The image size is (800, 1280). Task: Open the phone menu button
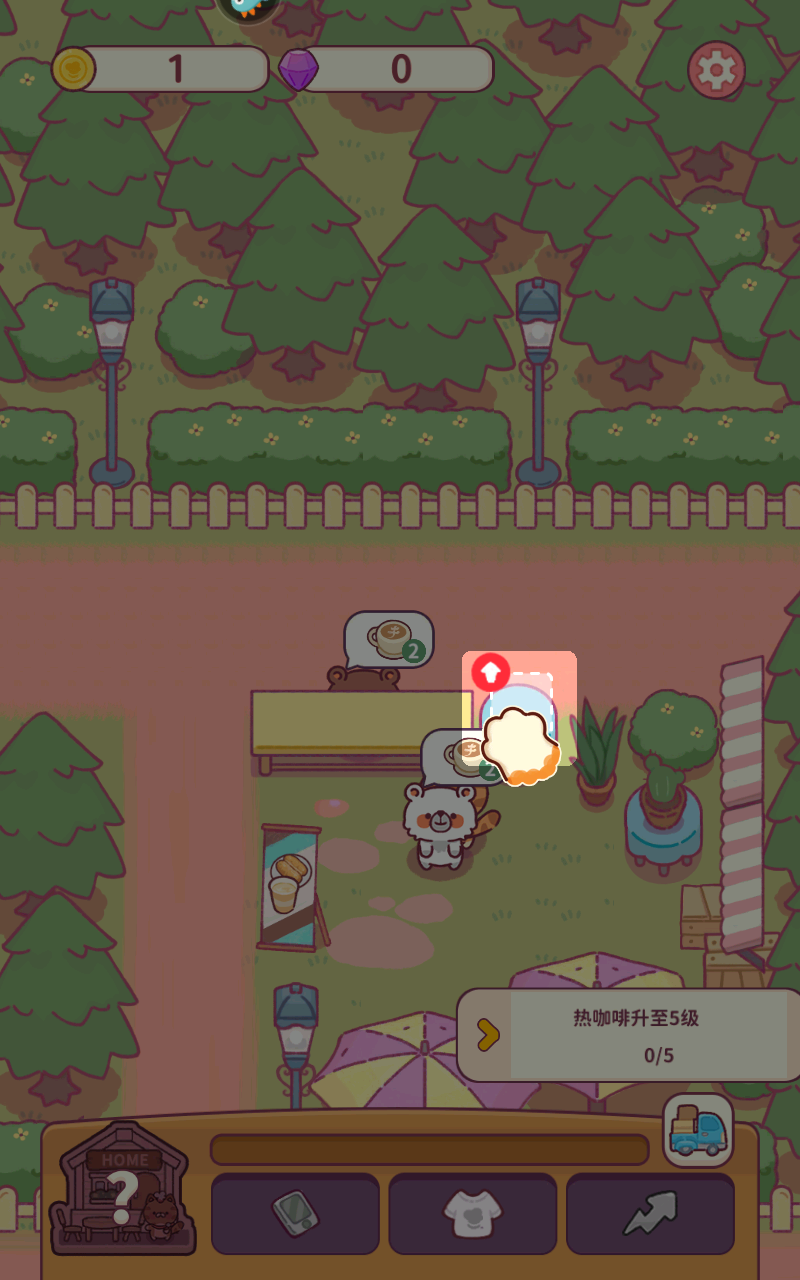[295, 1213]
